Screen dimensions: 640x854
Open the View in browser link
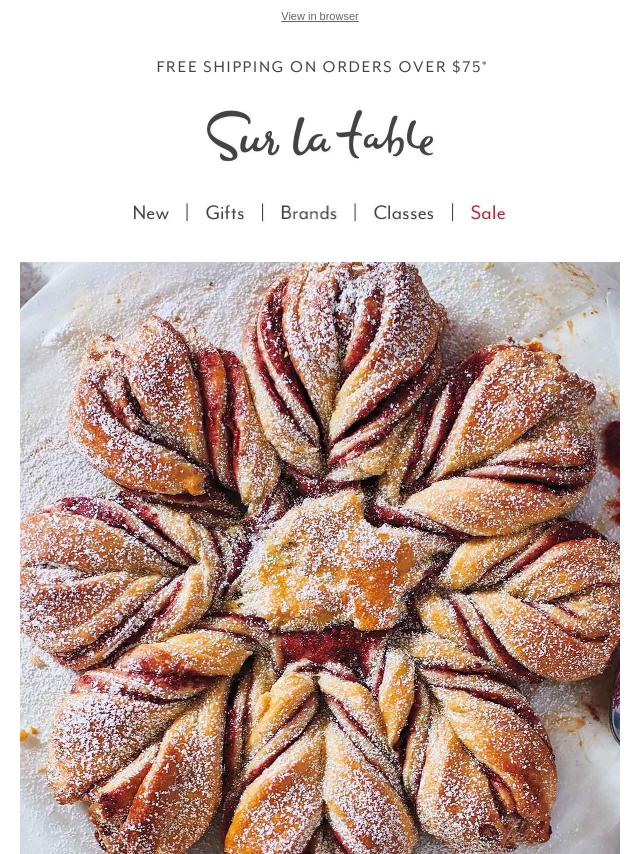(319, 17)
